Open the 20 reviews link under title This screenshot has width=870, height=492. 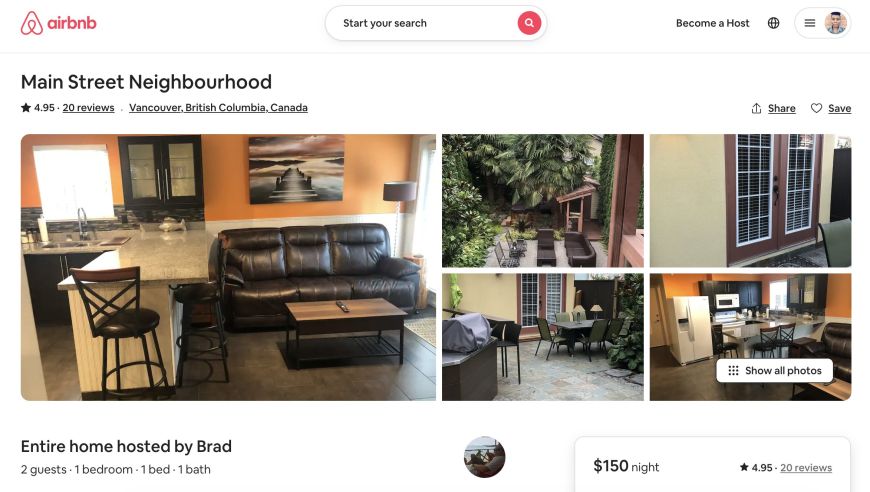pos(88,108)
